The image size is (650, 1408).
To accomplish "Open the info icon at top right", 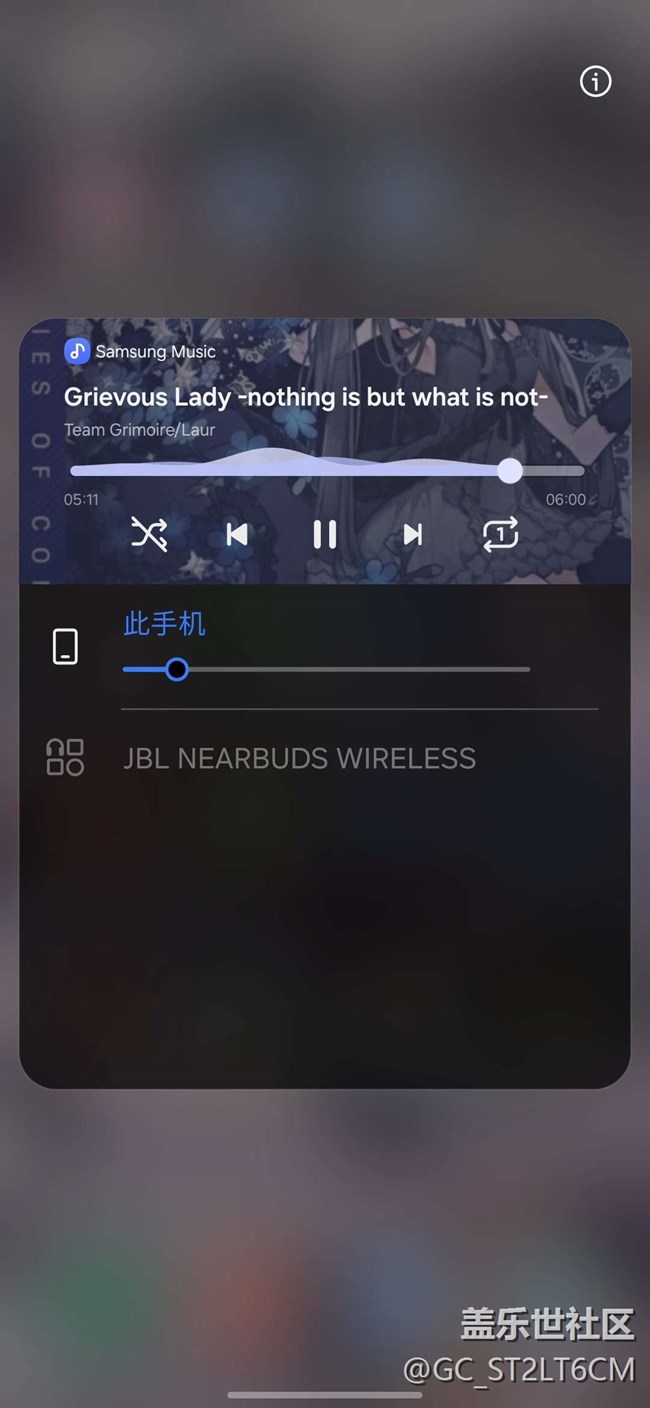I will [595, 82].
